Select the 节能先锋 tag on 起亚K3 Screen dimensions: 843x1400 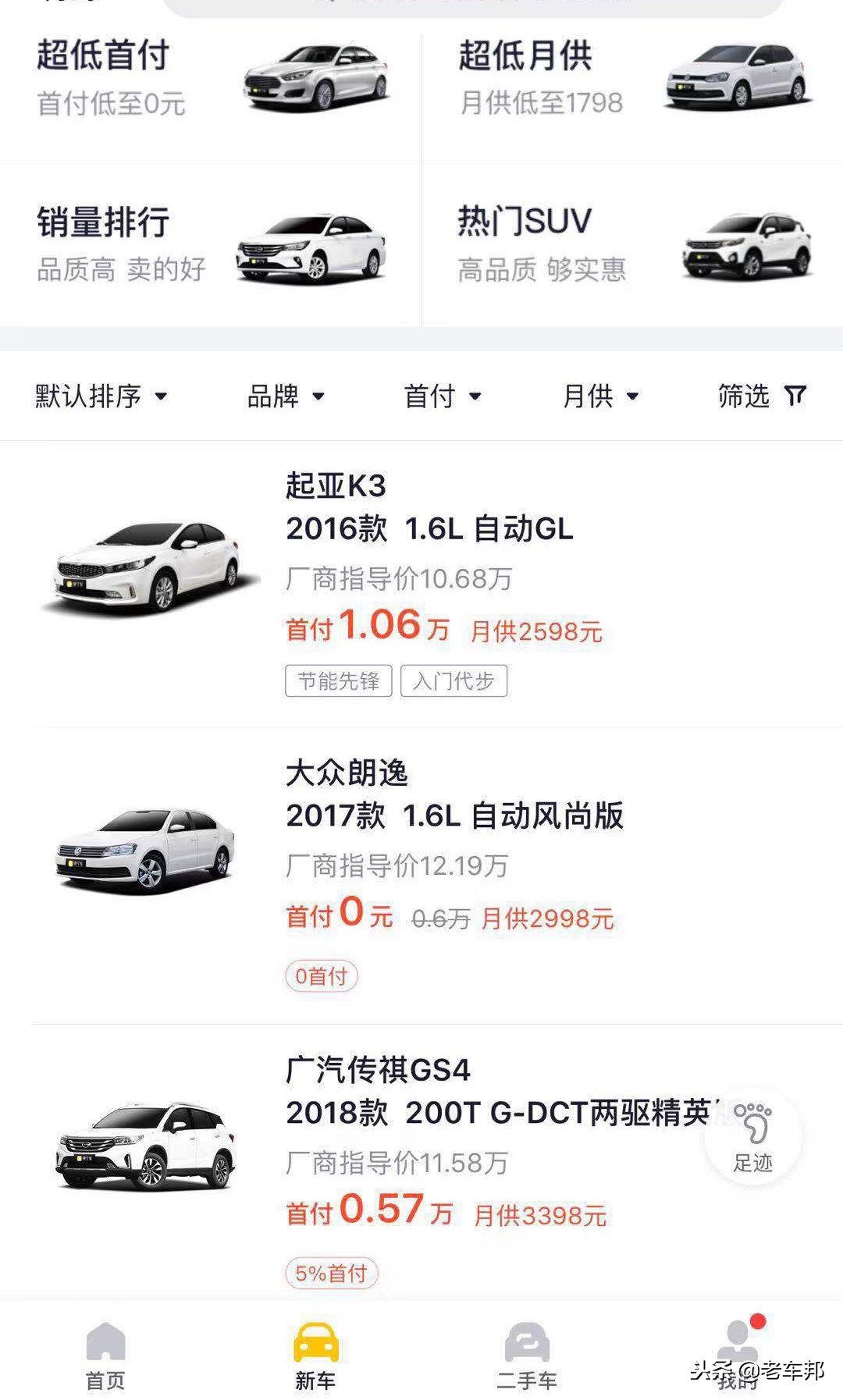click(x=339, y=680)
